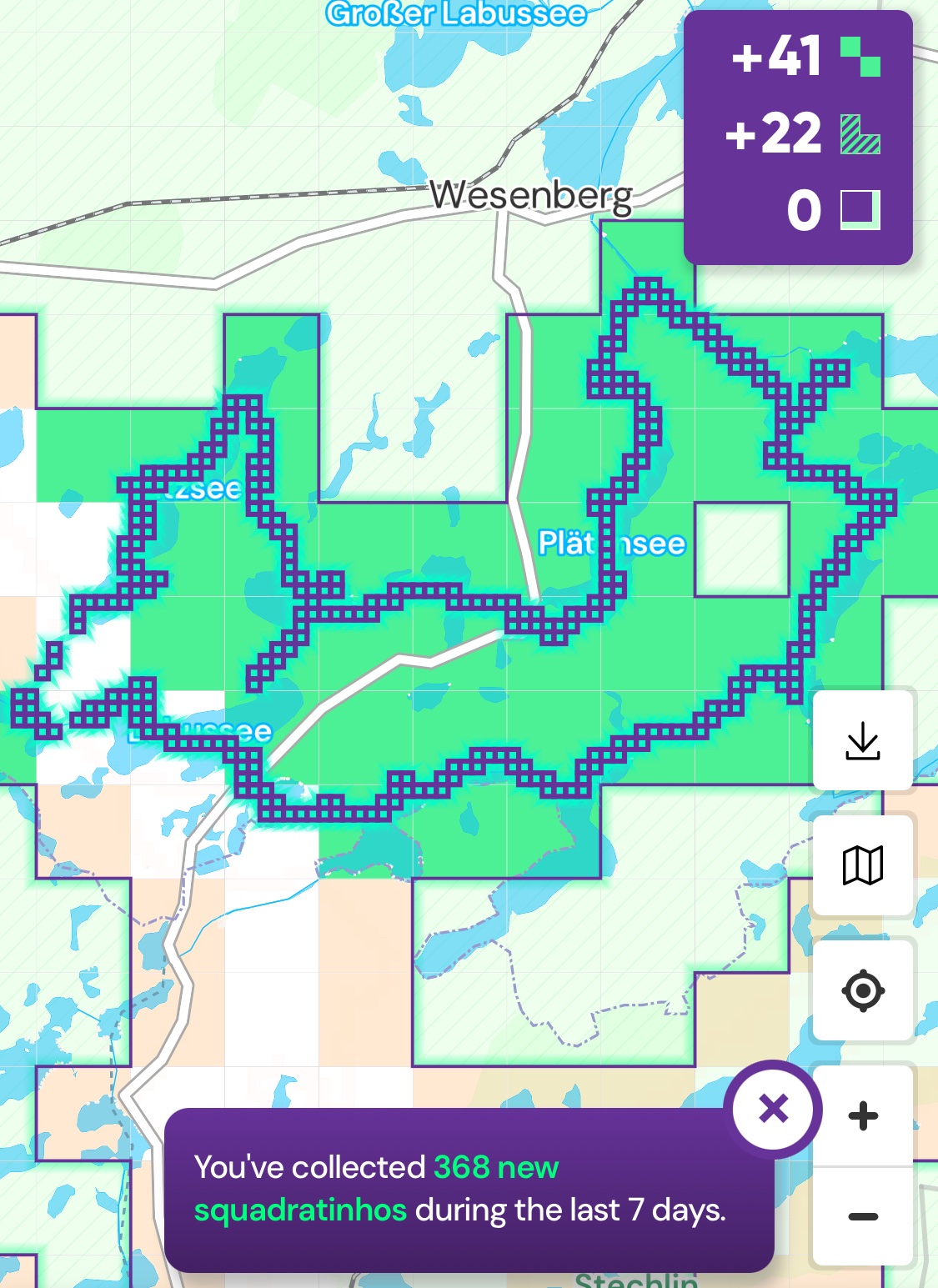Open the map layers button
The image size is (938, 1288).
[x=863, y=865]
